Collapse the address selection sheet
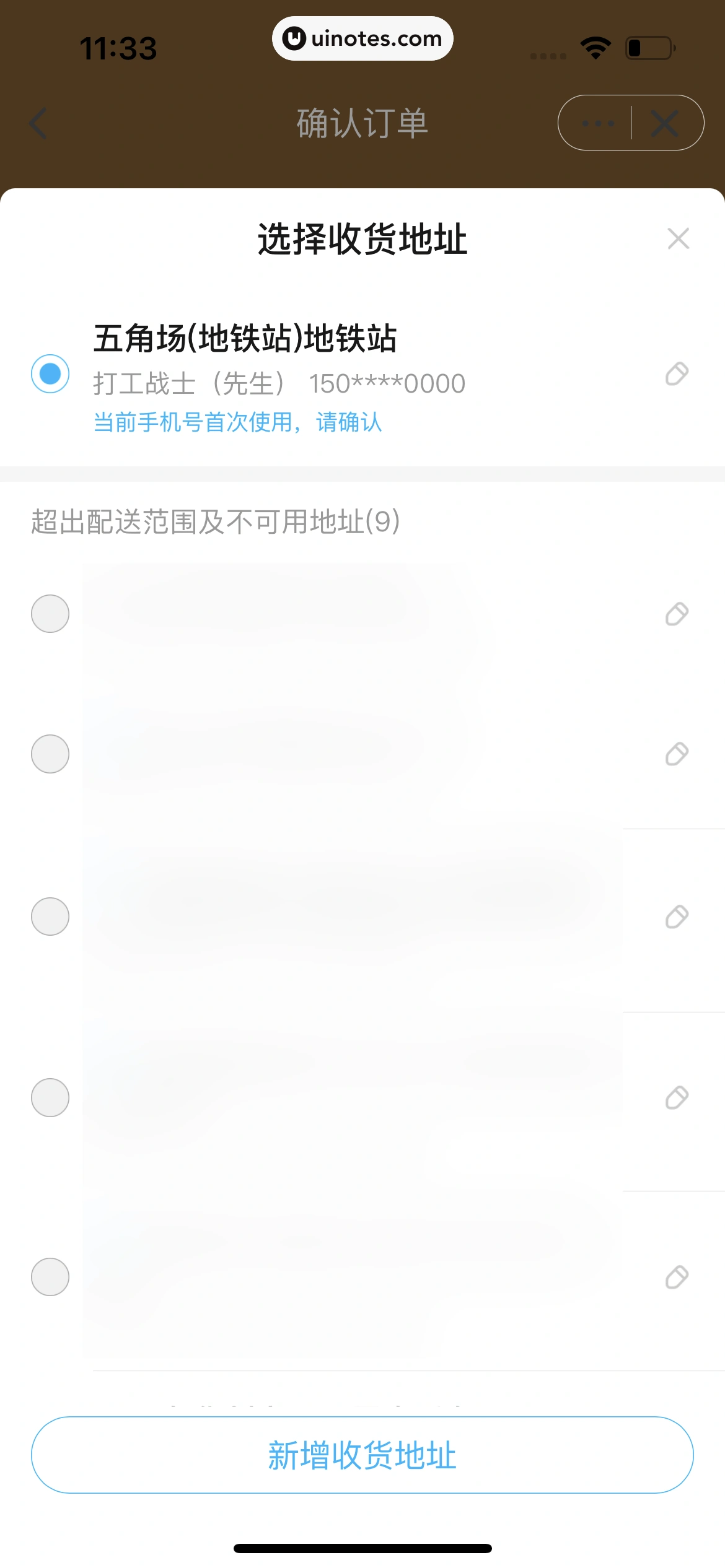This screenshot has height=1568, width=725. (678, 238)
